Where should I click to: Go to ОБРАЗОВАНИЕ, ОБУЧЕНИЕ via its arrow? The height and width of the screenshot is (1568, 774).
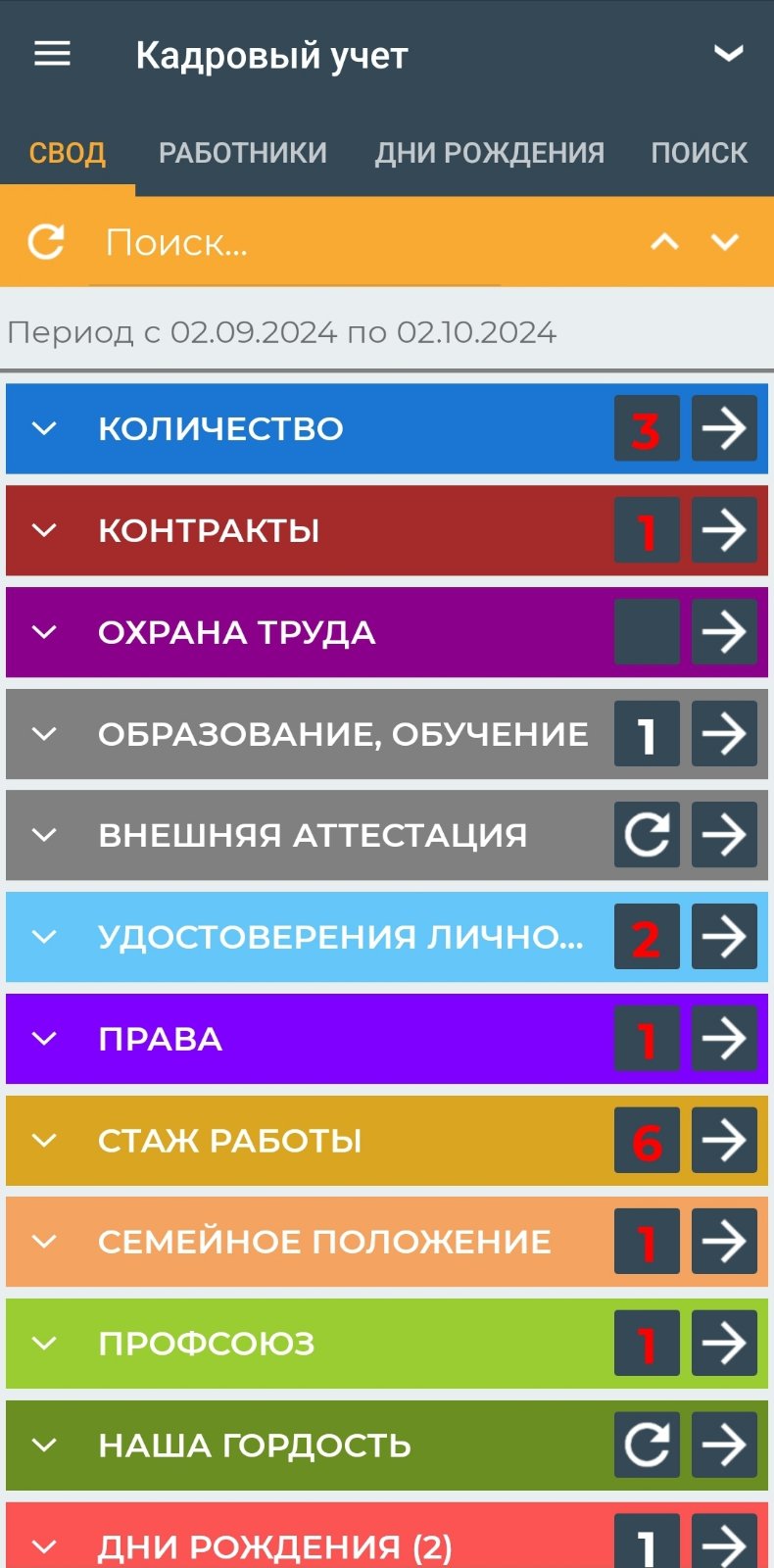[x=724, y=733]
